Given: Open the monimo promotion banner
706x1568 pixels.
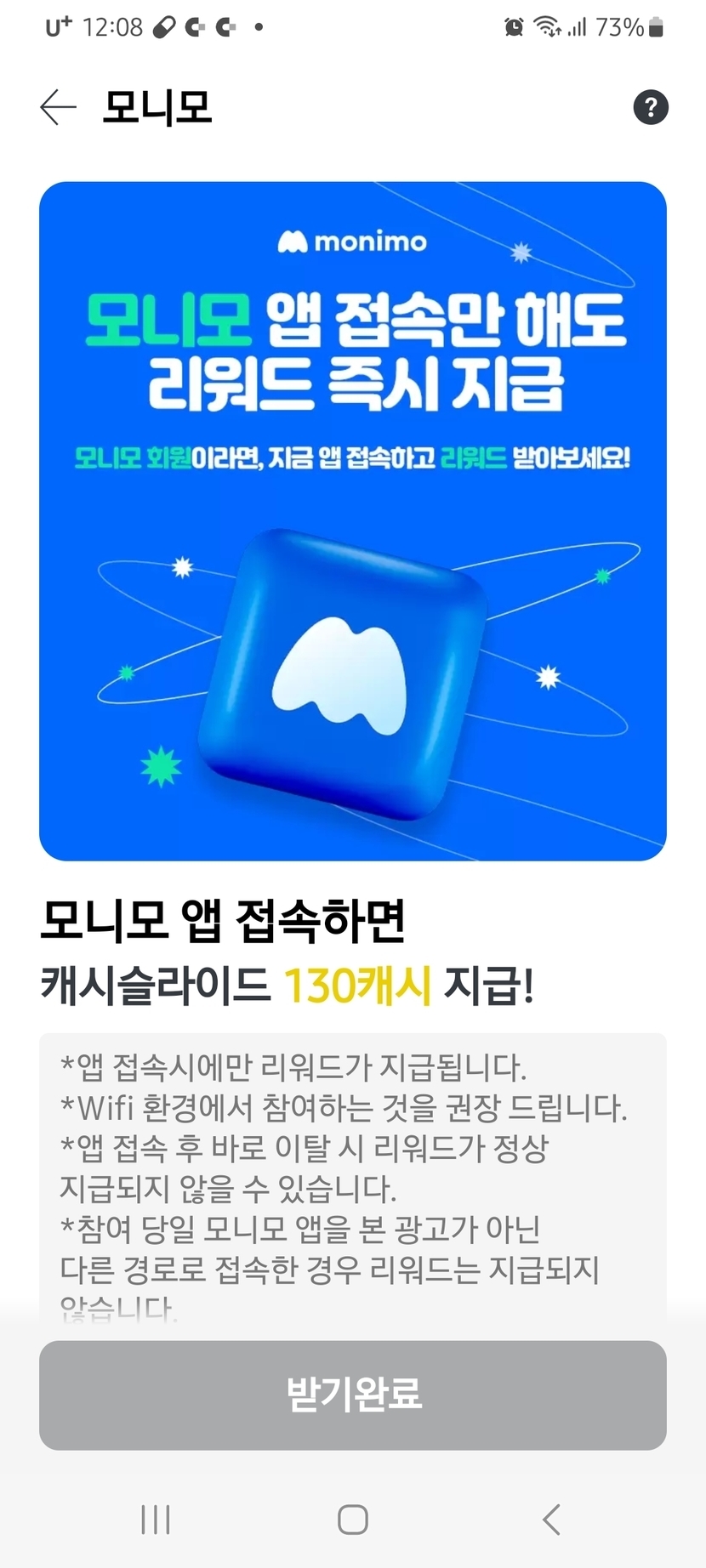Looking at the screenshot, I should click(352, 520).
